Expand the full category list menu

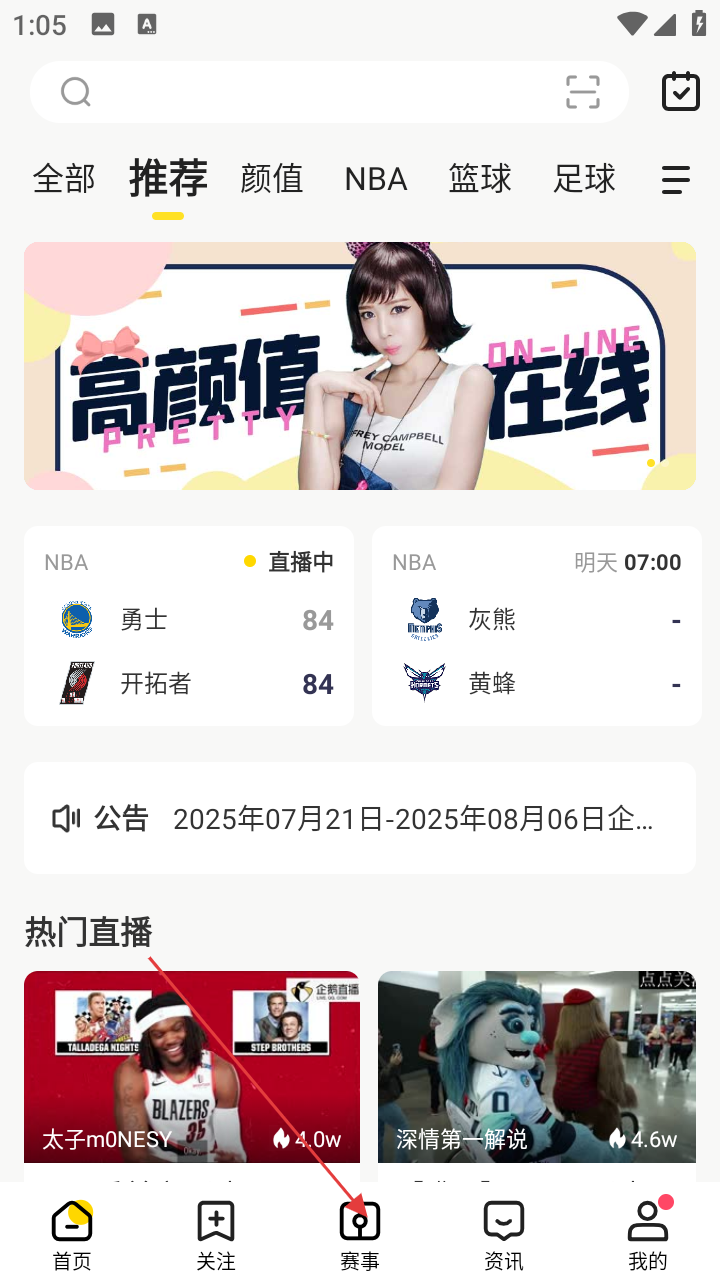[x=676, y=180]
